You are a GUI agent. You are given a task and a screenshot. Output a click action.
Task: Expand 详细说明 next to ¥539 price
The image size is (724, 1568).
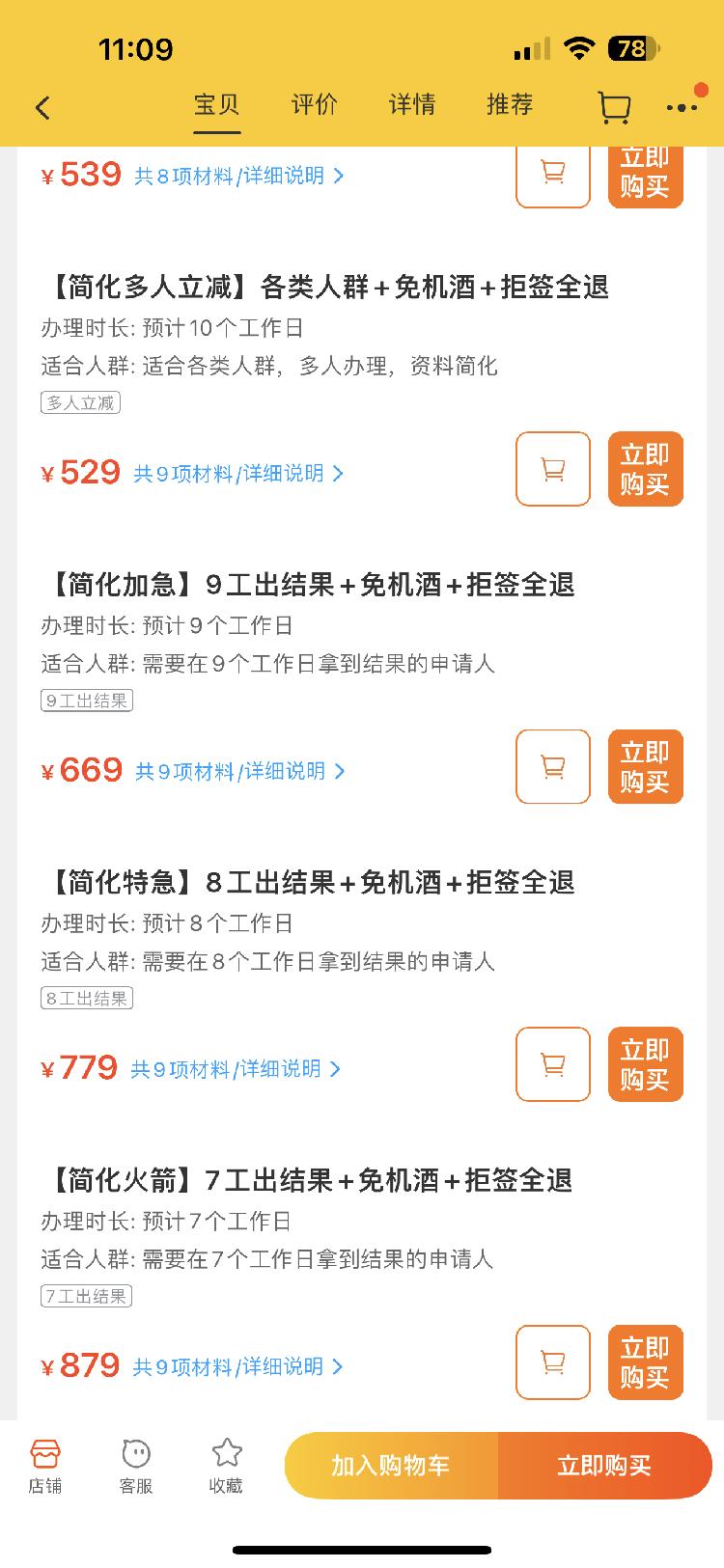pos(280,176)
